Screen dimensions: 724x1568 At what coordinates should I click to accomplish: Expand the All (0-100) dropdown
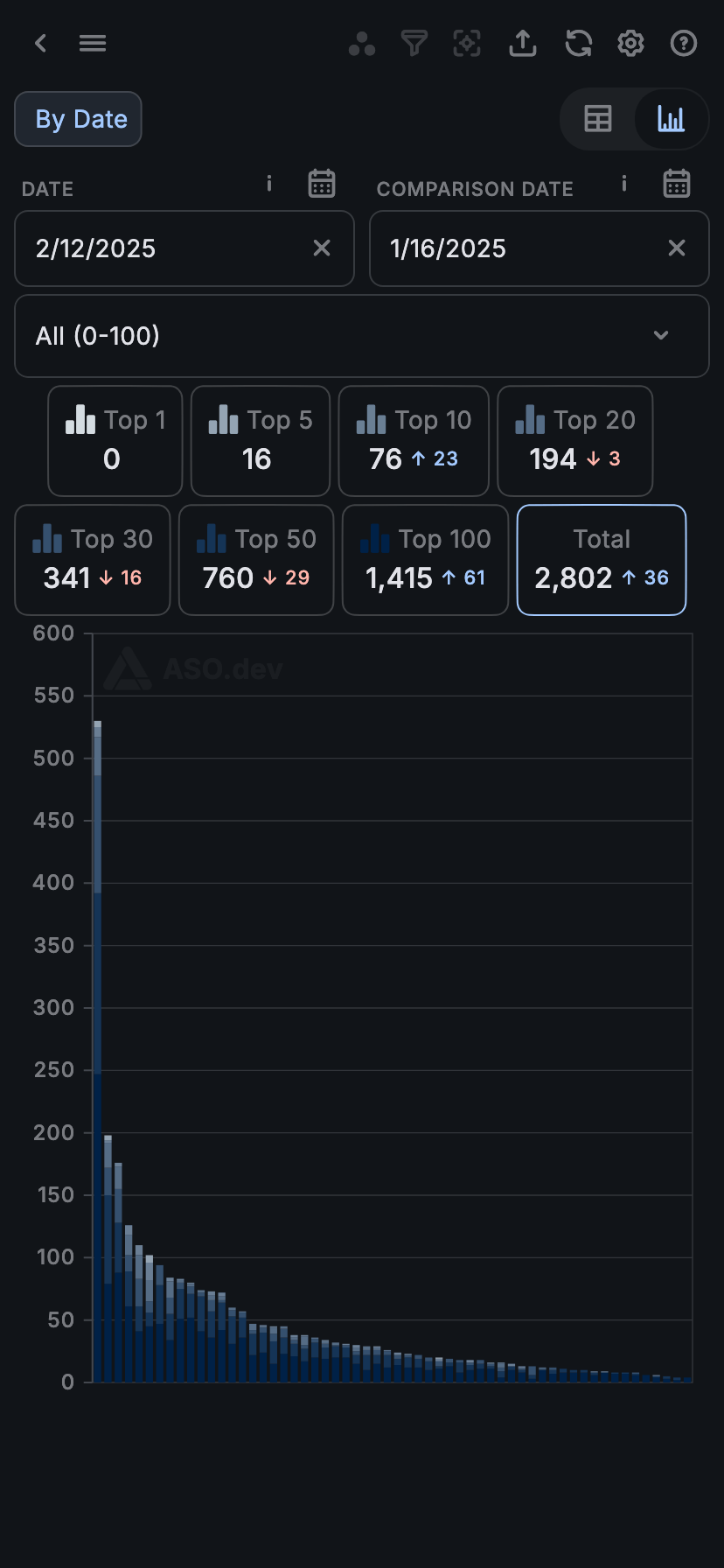(362, 336)
